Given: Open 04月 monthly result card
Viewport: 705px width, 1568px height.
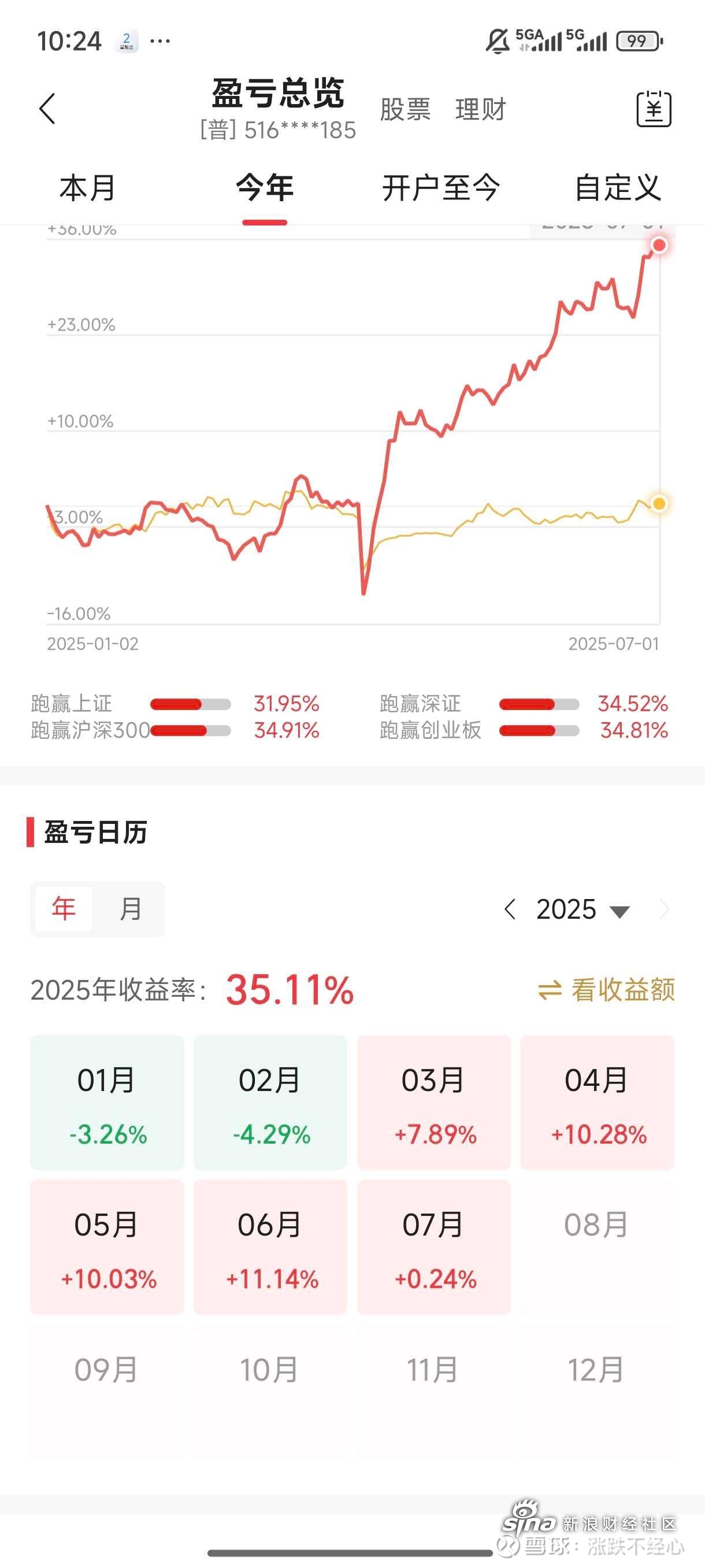Looking at the screenshot, I should pyautogui.click(x=598, y=1103).
